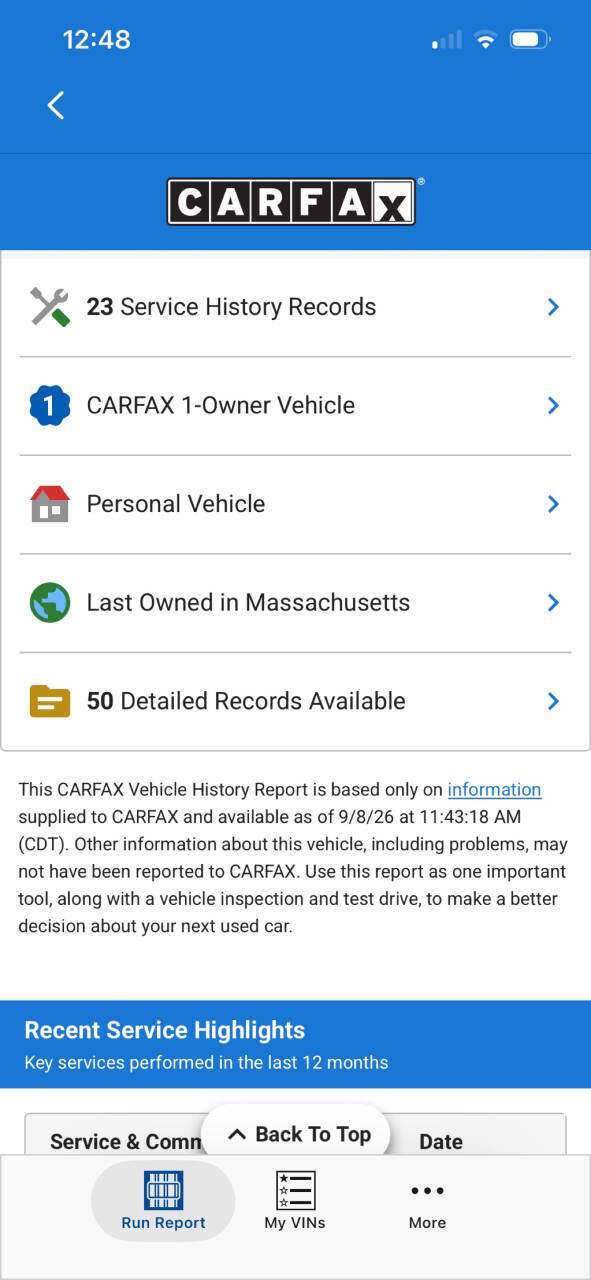Switch to the My VINs tab
This screenshot has height=1280, width=591.
click(x=295, y=1202)
